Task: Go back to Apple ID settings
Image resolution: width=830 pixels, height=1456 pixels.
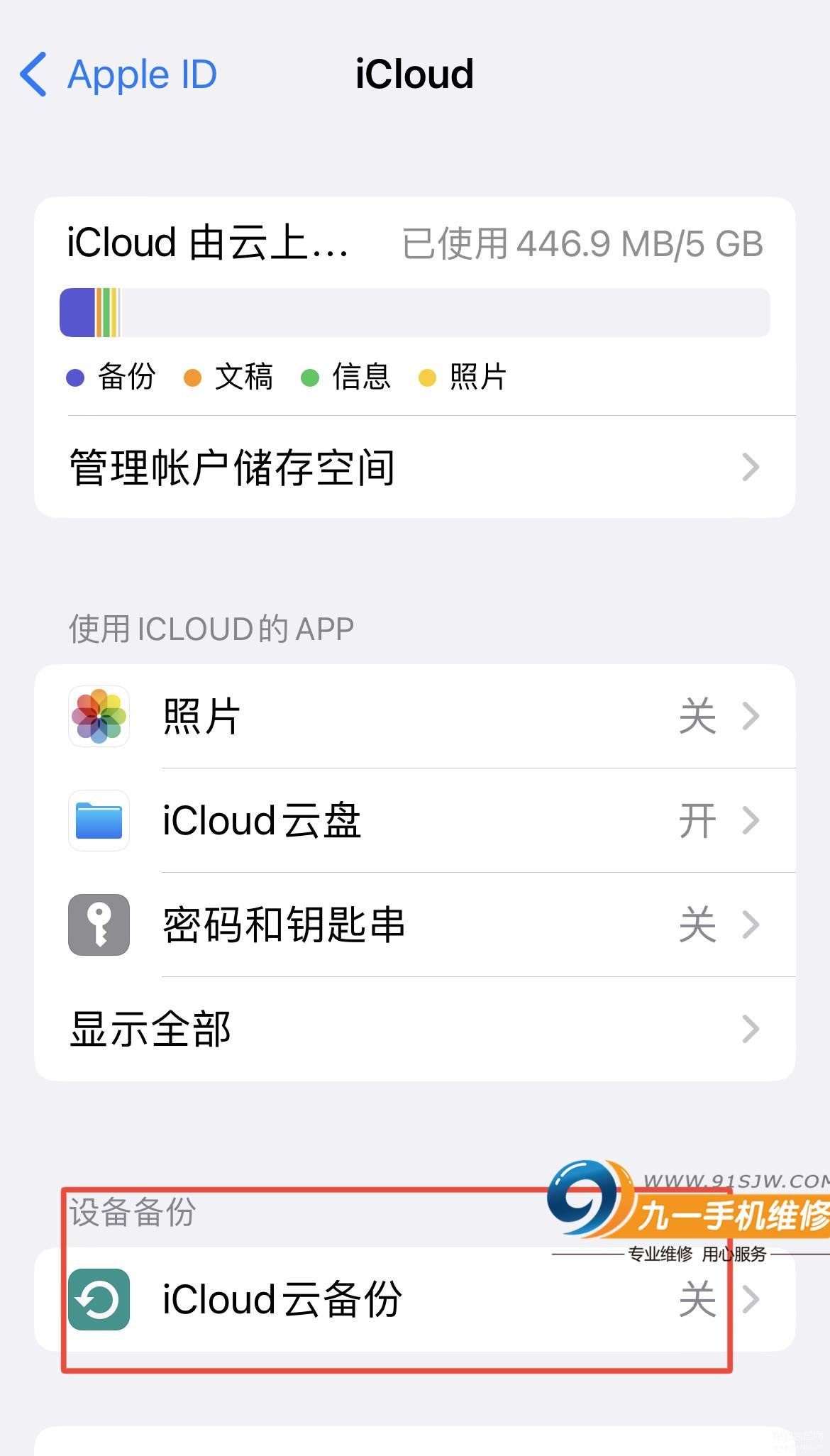Action: [x=118, y=75]
